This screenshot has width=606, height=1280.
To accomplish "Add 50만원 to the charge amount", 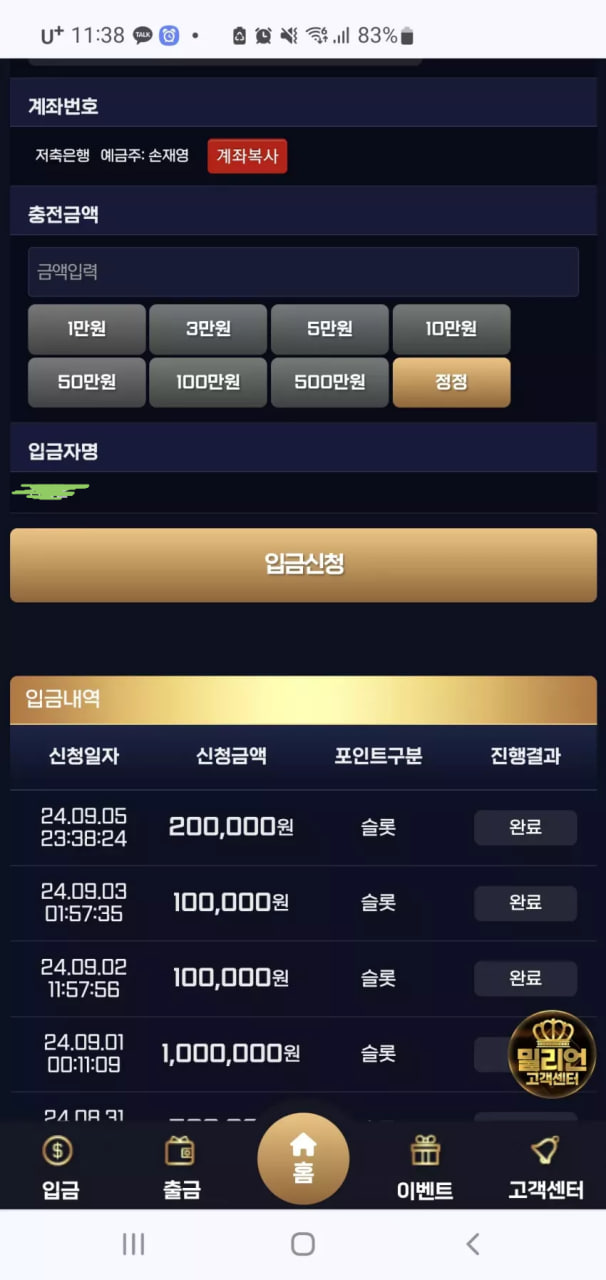I will coord(87,382).
